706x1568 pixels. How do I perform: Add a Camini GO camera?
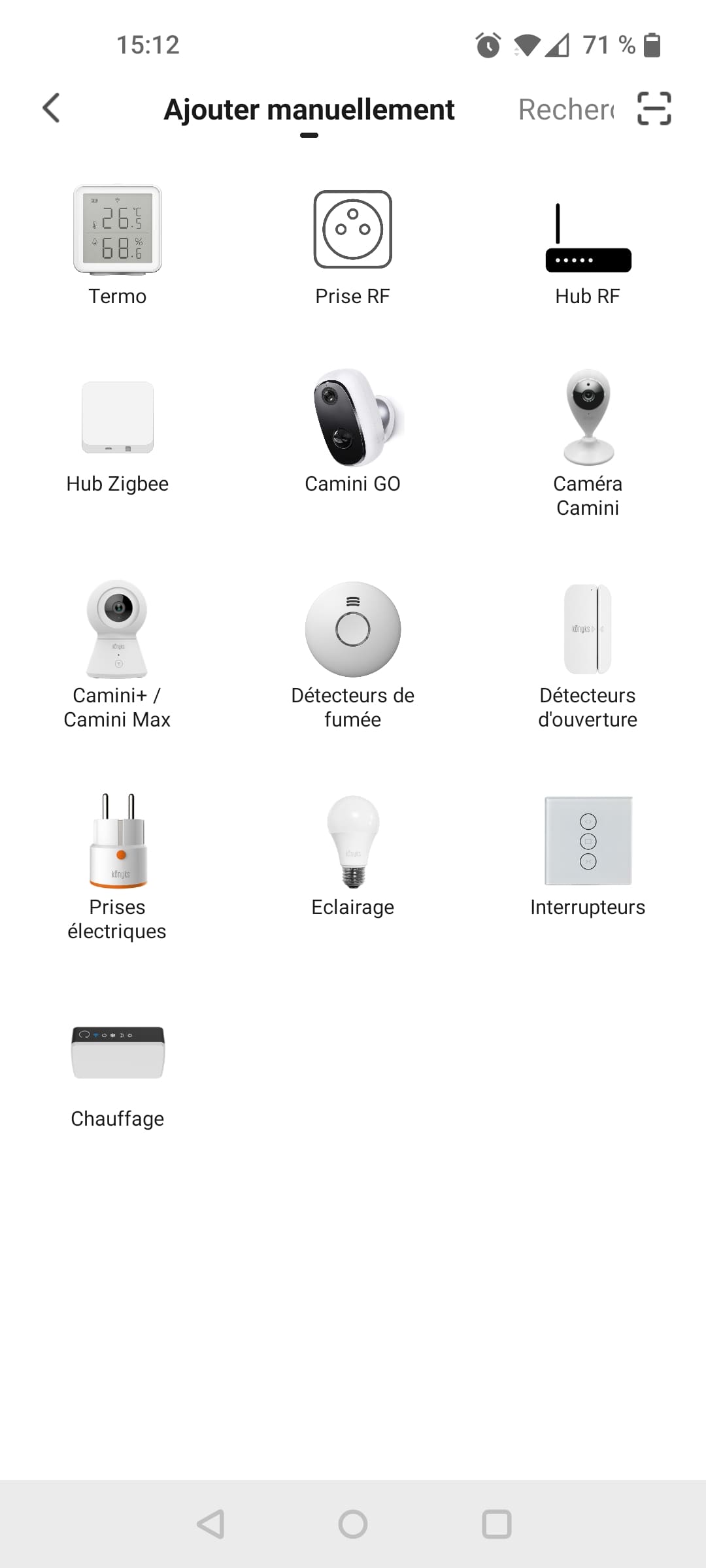353,431
